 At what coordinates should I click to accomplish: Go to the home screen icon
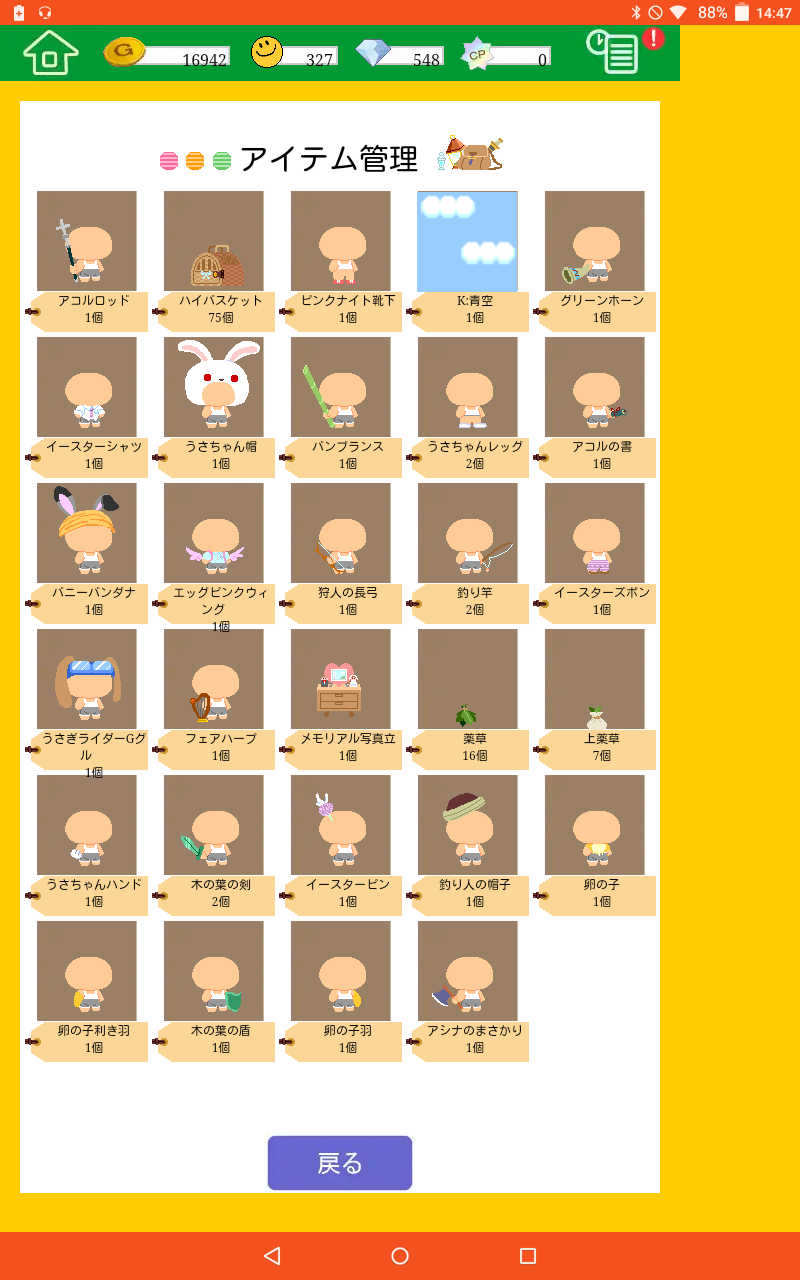[x=50, y=52]
